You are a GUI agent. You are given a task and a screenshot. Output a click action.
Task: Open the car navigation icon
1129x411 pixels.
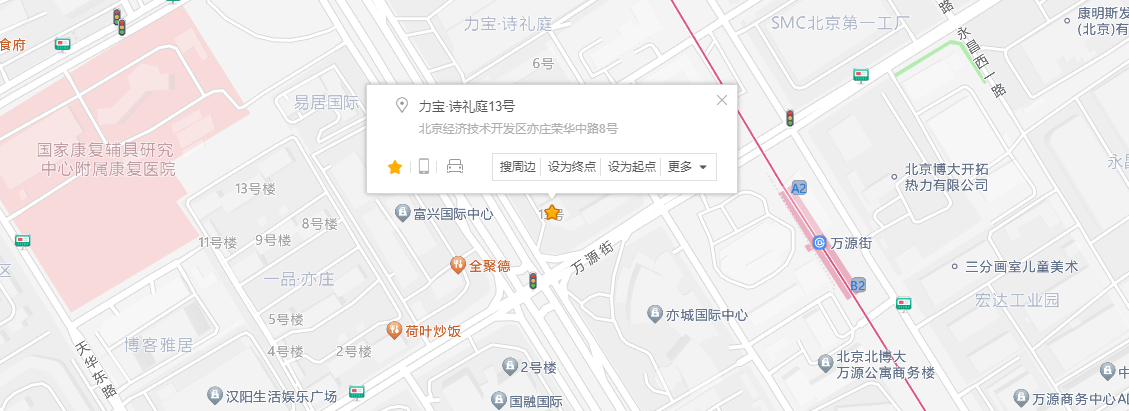point(455,167)
